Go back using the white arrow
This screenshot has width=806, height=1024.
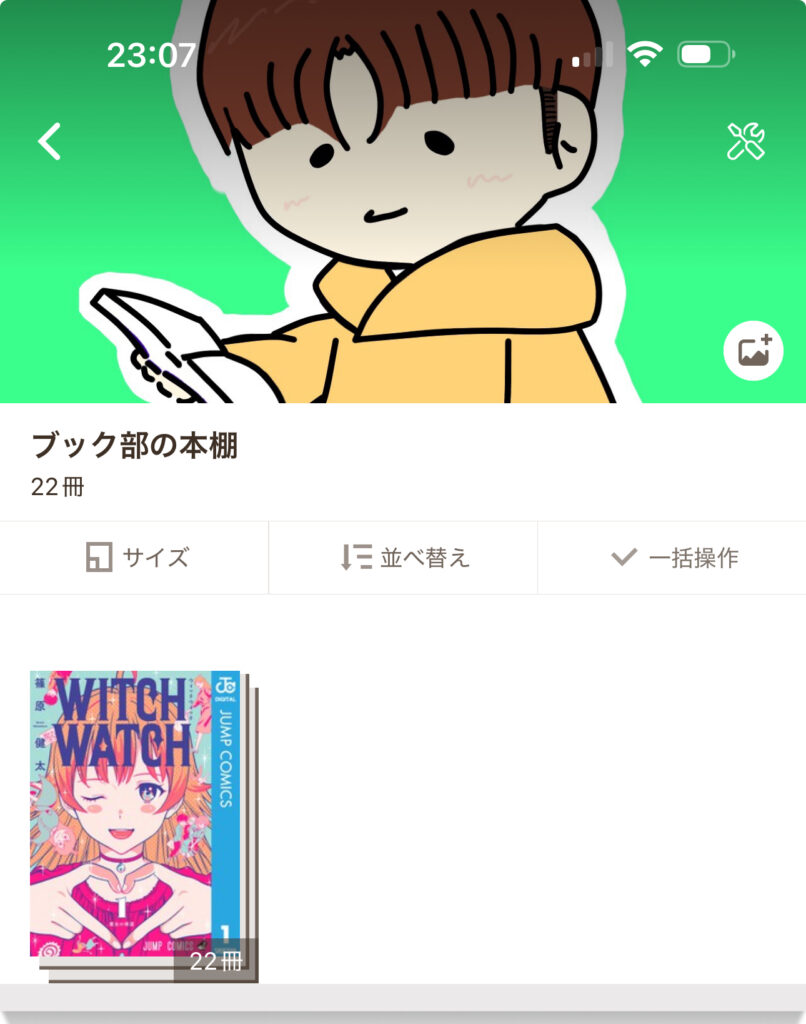click(50, 142)
